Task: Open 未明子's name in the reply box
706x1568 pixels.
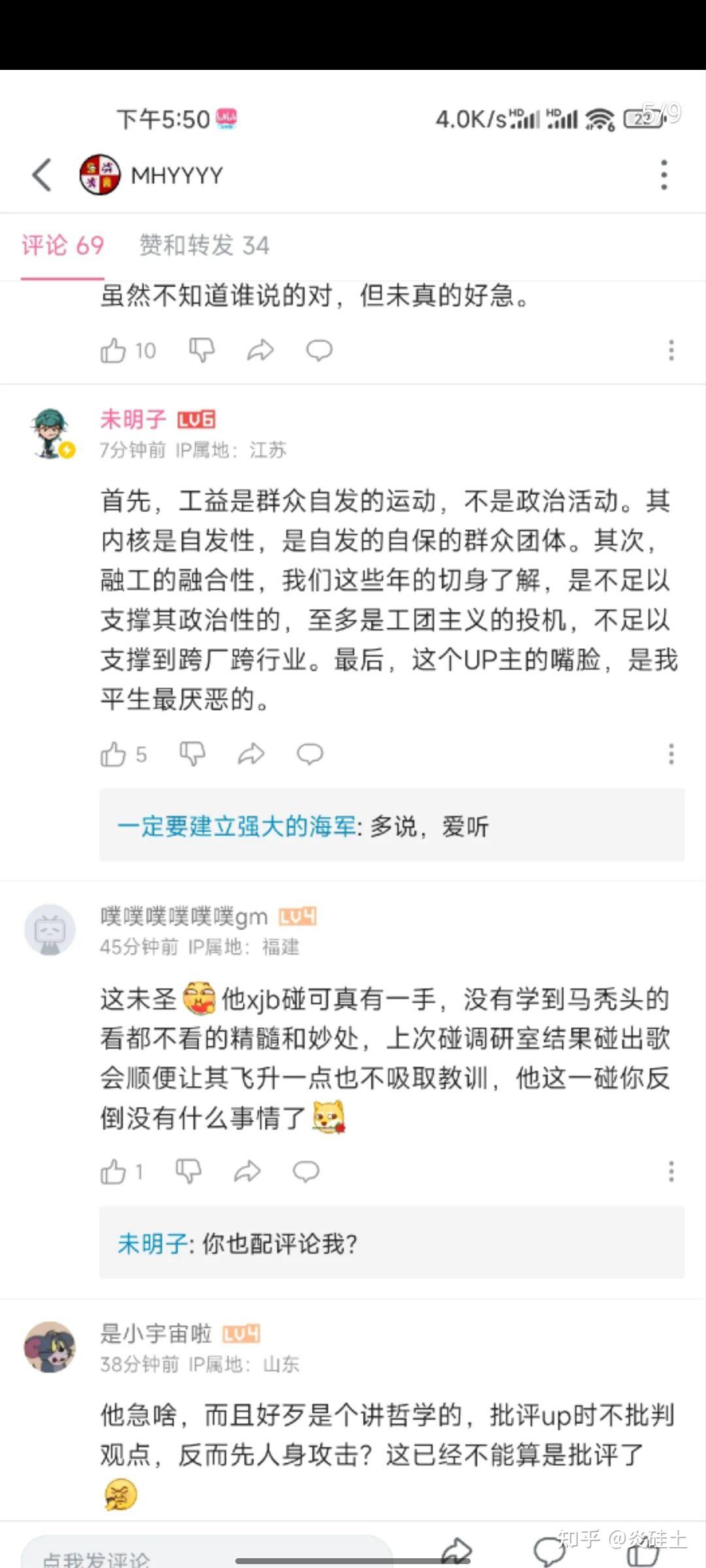Action: [153, 1243]
